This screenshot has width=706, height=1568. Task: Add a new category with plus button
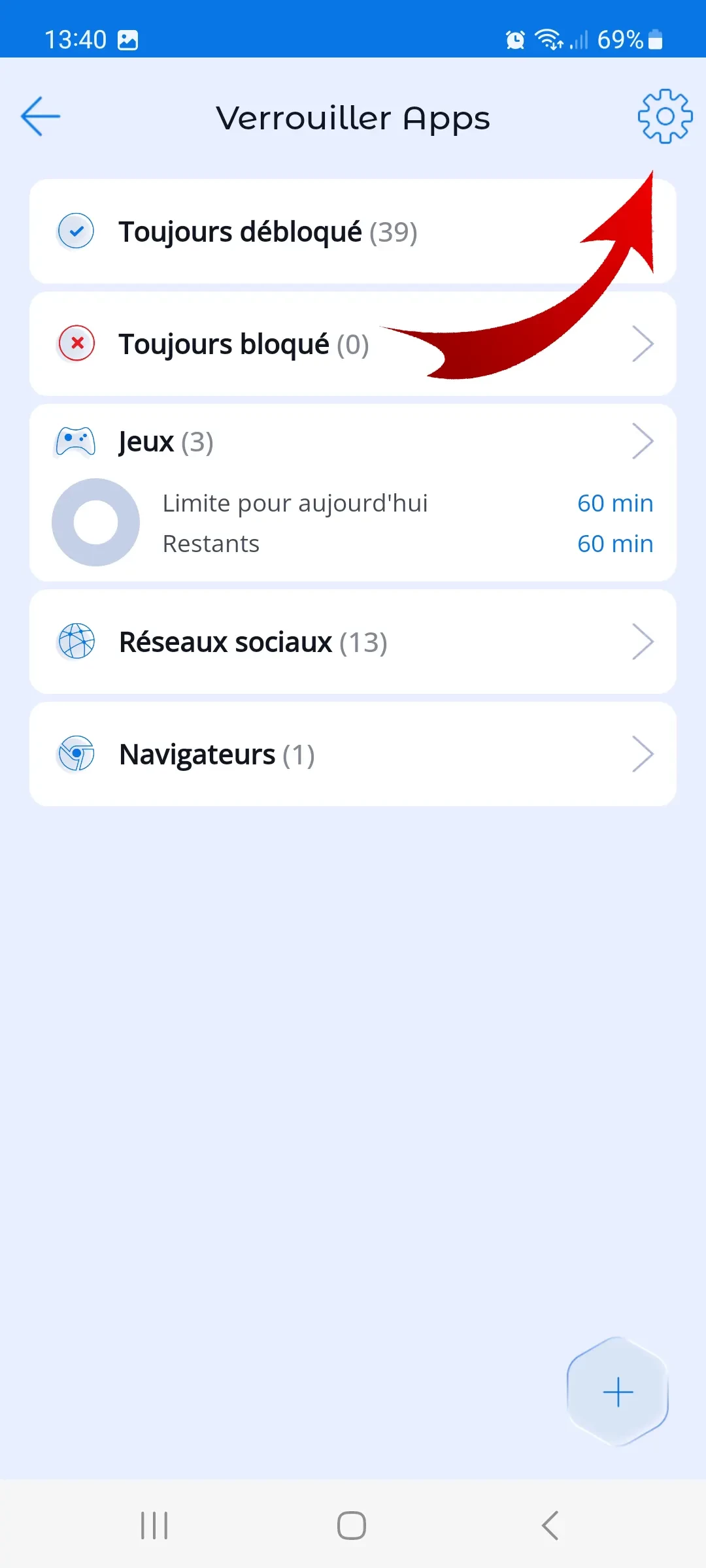pos(618,1392)
